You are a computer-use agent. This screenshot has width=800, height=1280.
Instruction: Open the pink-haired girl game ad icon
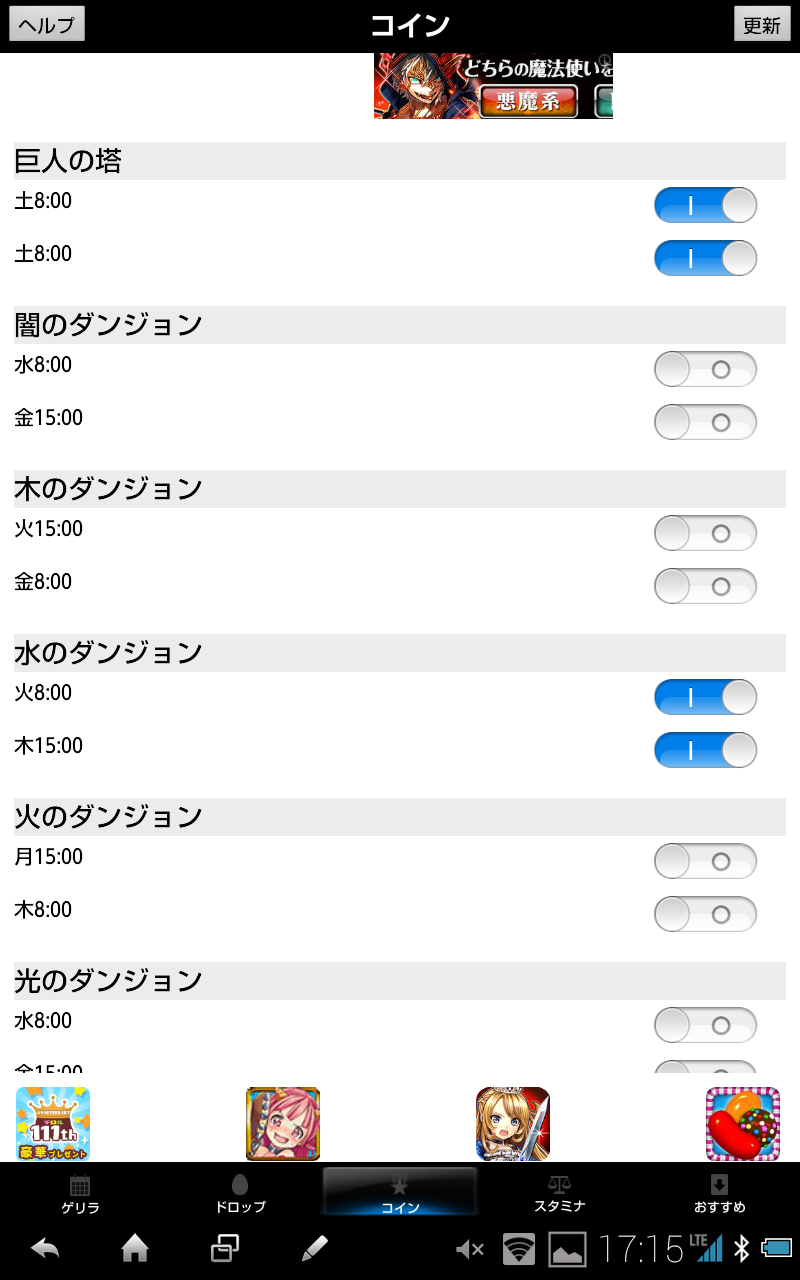(283, 1123)
